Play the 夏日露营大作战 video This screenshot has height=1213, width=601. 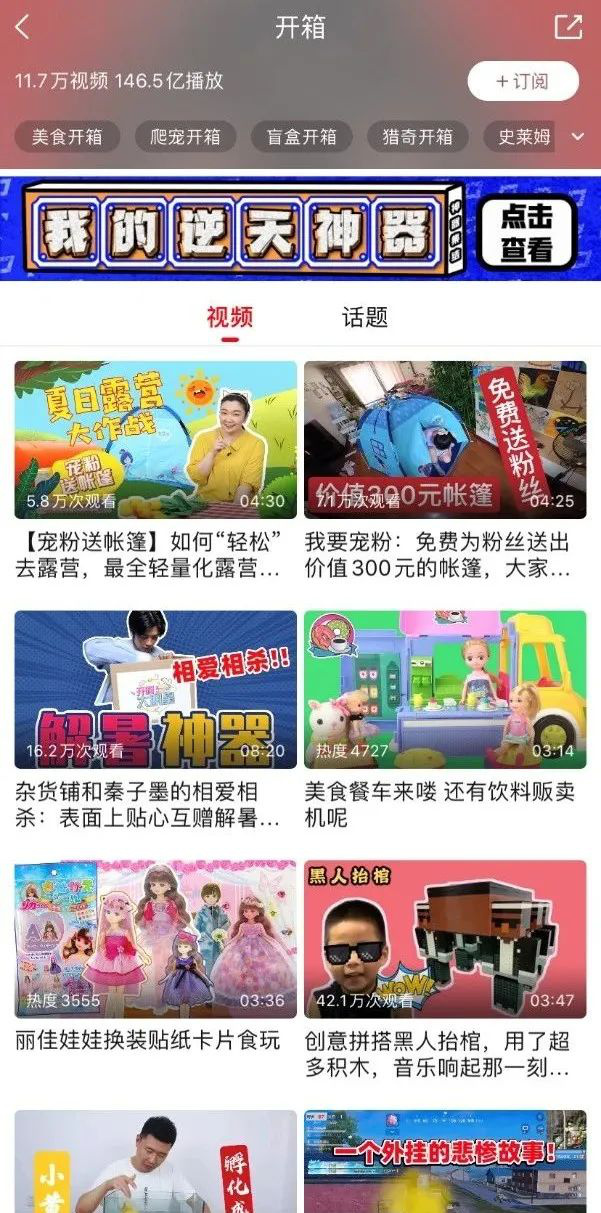tap(155, 440)
